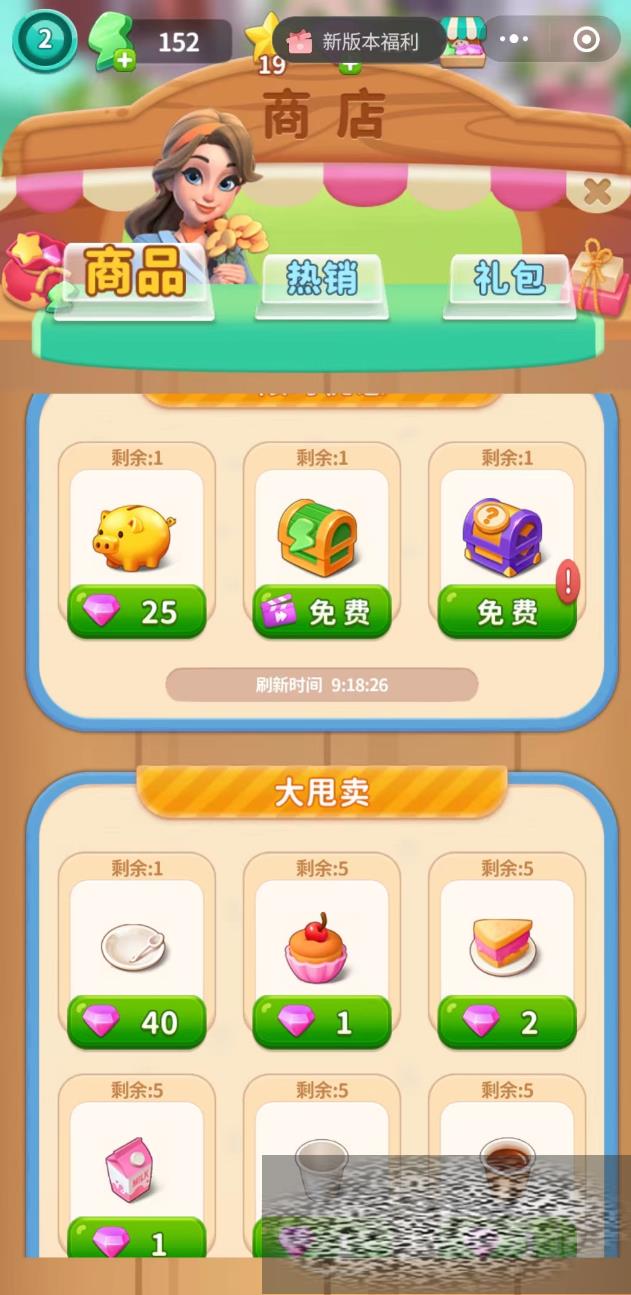
Task: Buy the golden piggy bank for 25 gems
Action: point(137,611)
